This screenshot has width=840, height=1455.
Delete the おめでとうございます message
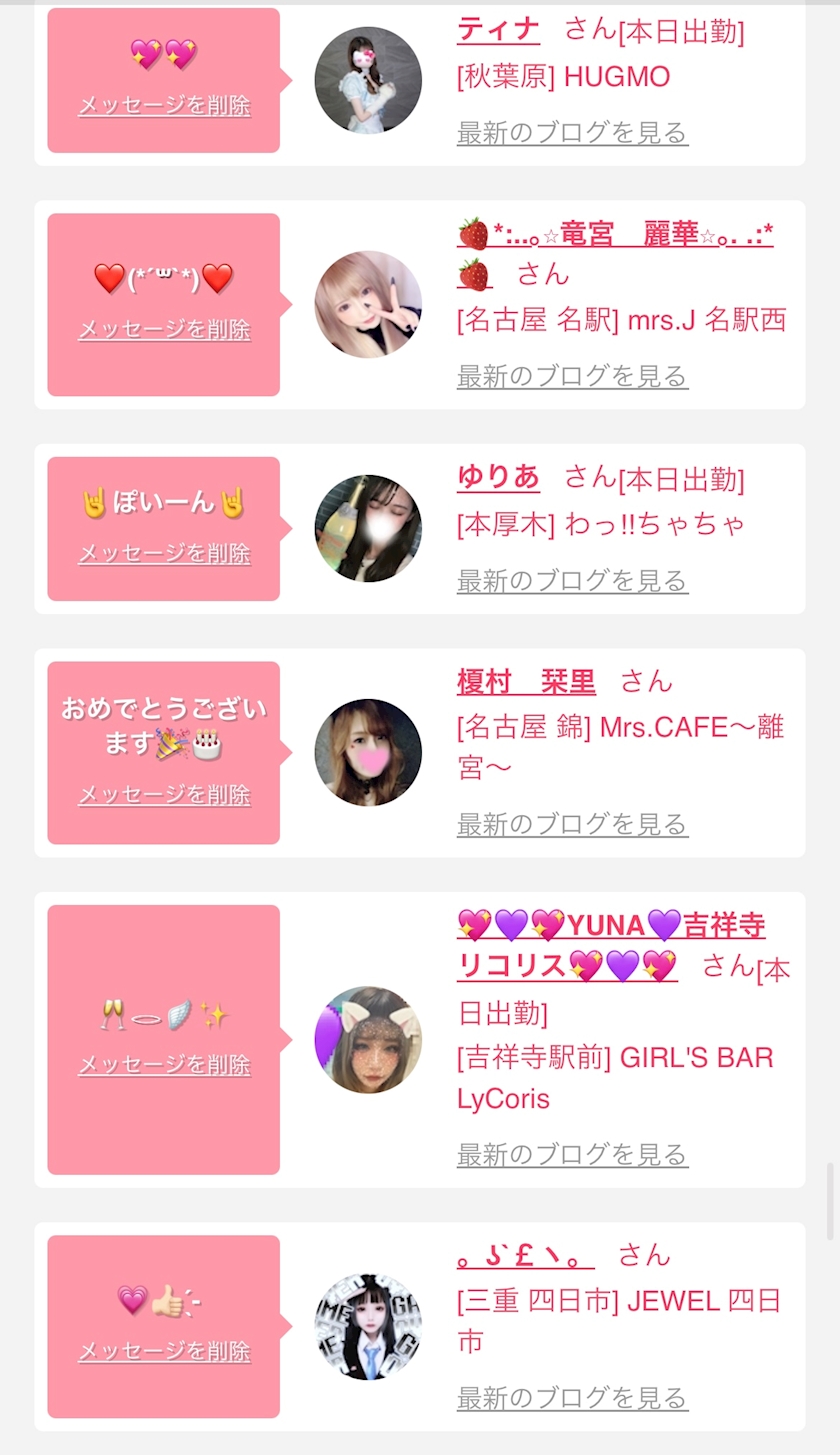164,795
